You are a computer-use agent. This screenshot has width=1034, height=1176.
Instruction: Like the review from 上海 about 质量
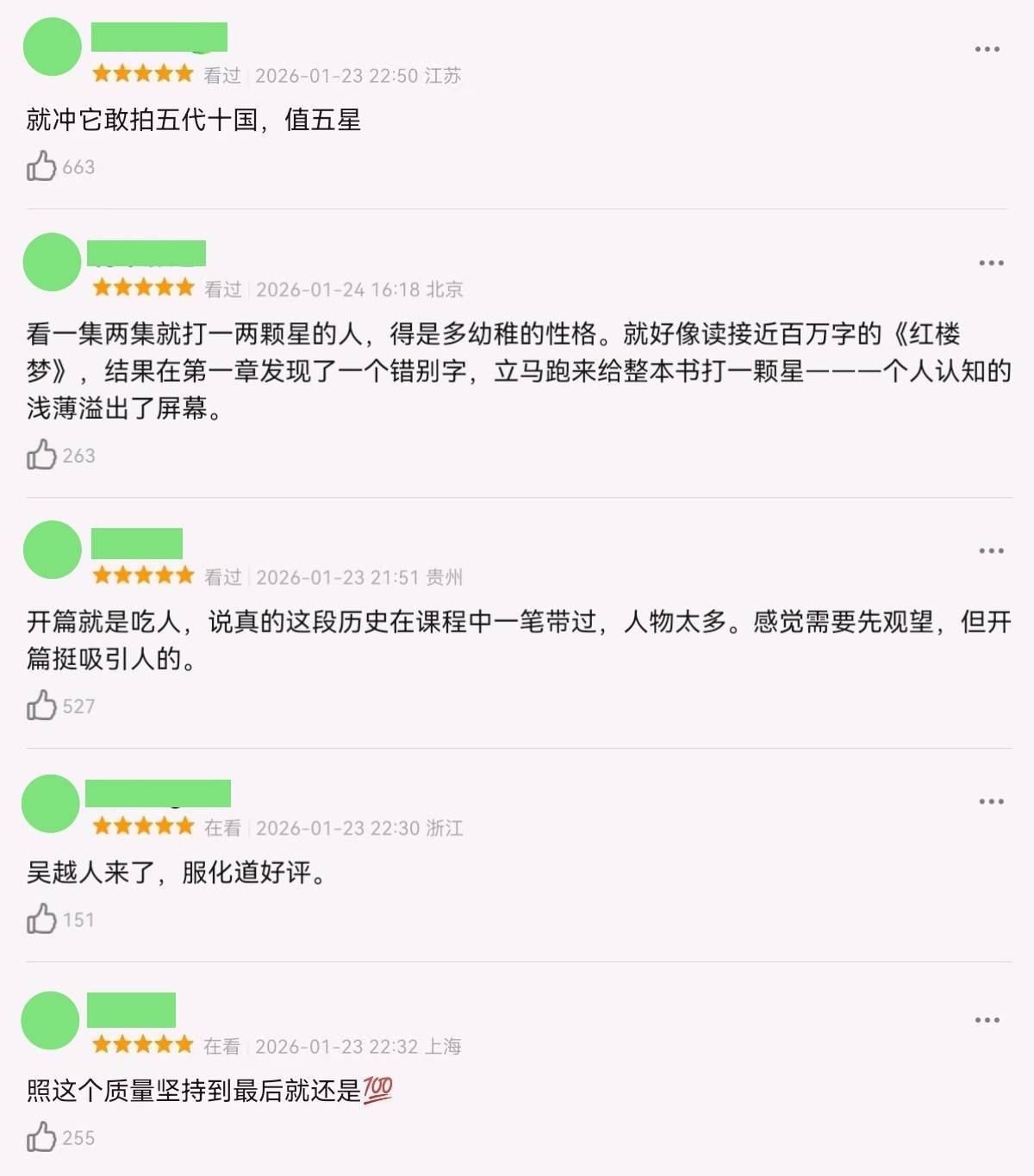[41, 1137]
